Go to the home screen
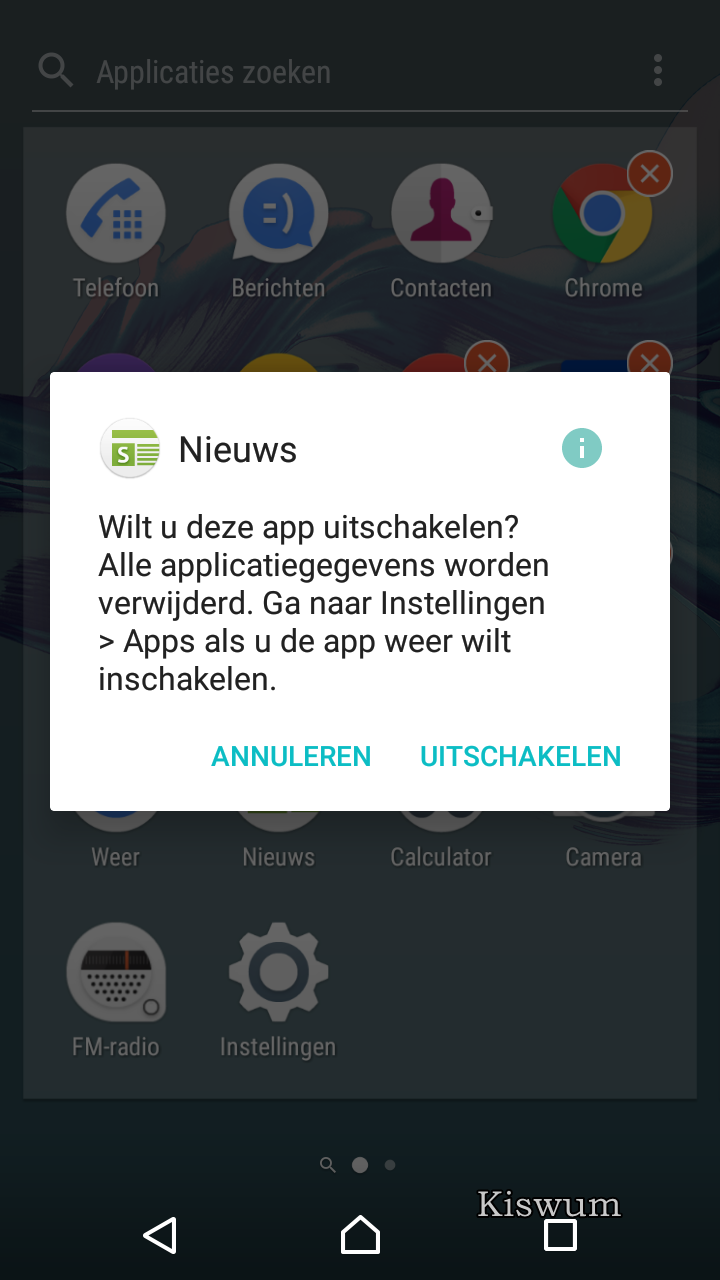 360,1235
